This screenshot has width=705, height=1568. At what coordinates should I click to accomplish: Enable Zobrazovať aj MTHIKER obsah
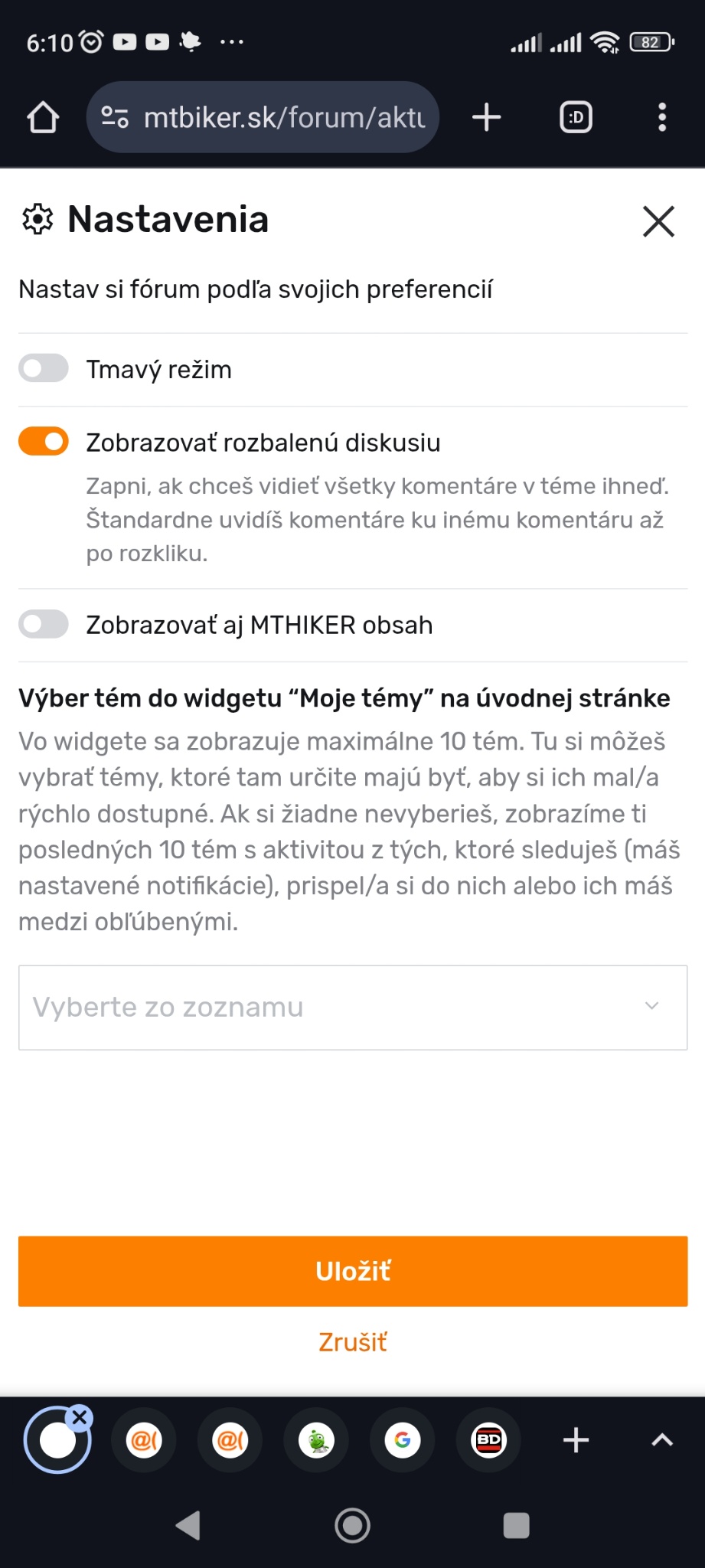pos(44,624)
